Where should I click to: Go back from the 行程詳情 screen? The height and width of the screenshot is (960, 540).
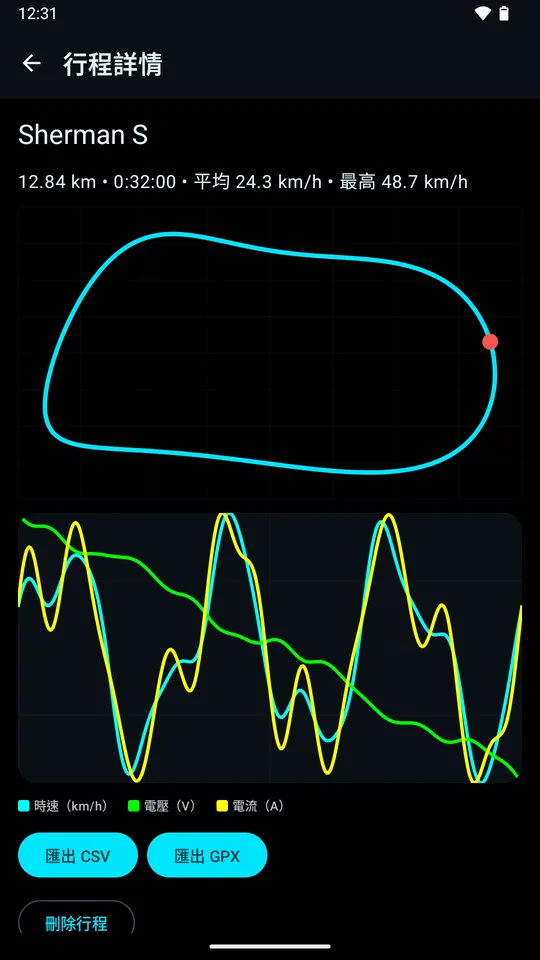[x=31, y=63]
